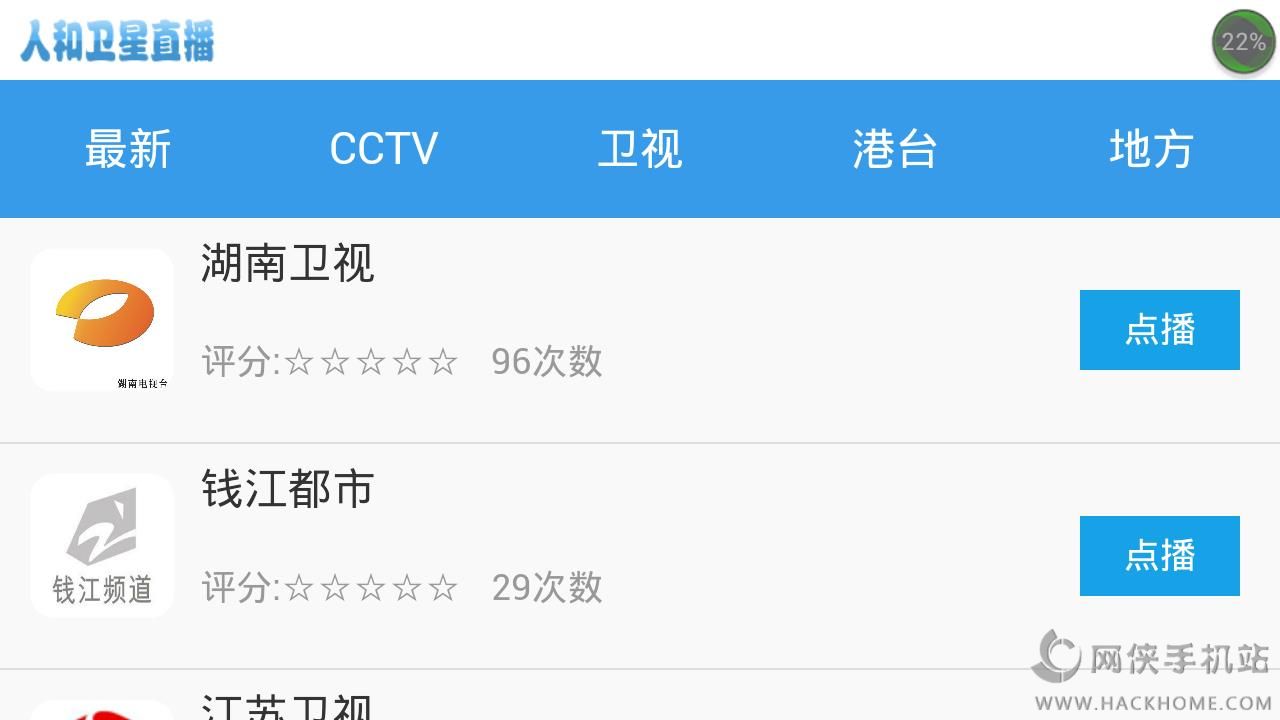The height and width of the screenshot is (720, 1280).
Task: Play 湖南卫视 with its 点播 button
Action: click(x=1159, y=330)
